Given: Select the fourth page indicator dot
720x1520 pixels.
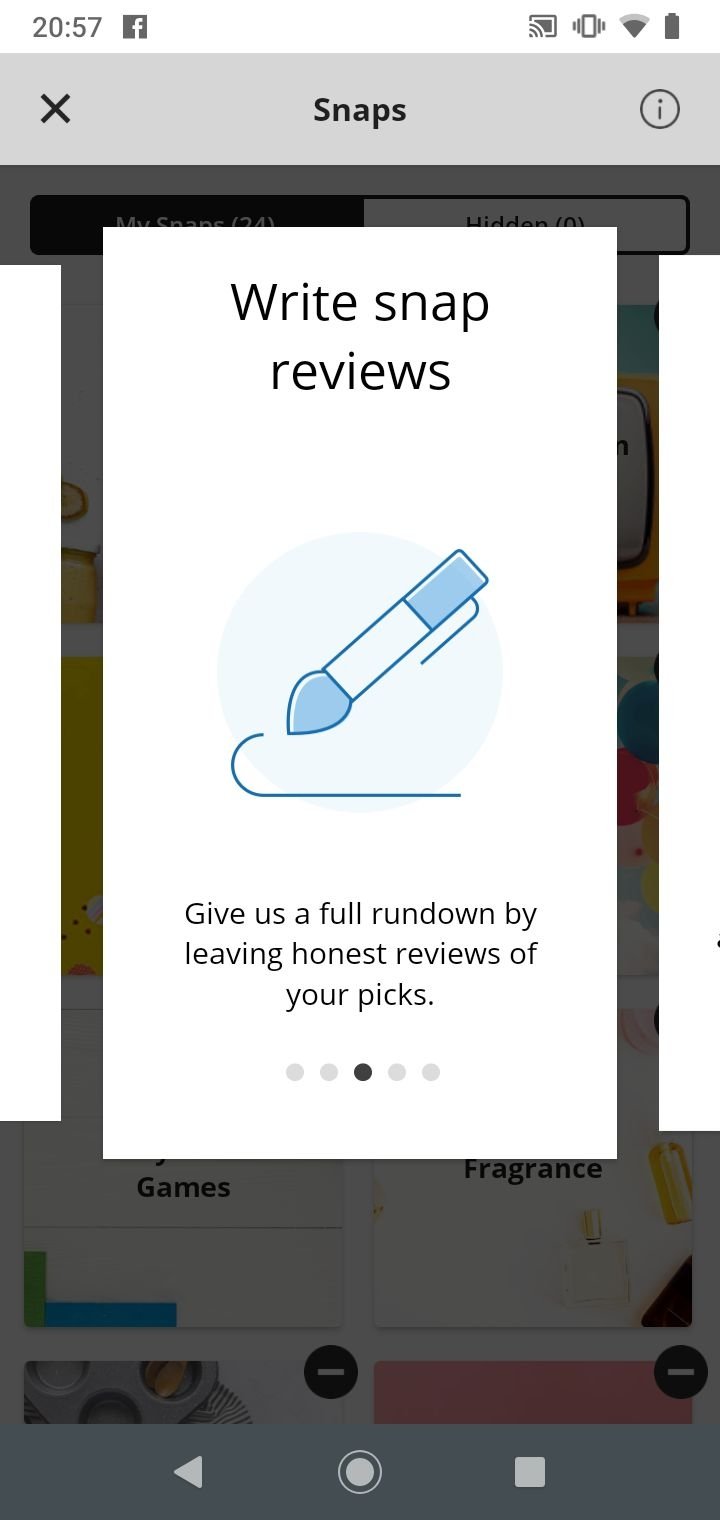Looking at the screenshot, I should pos(397,1072).
